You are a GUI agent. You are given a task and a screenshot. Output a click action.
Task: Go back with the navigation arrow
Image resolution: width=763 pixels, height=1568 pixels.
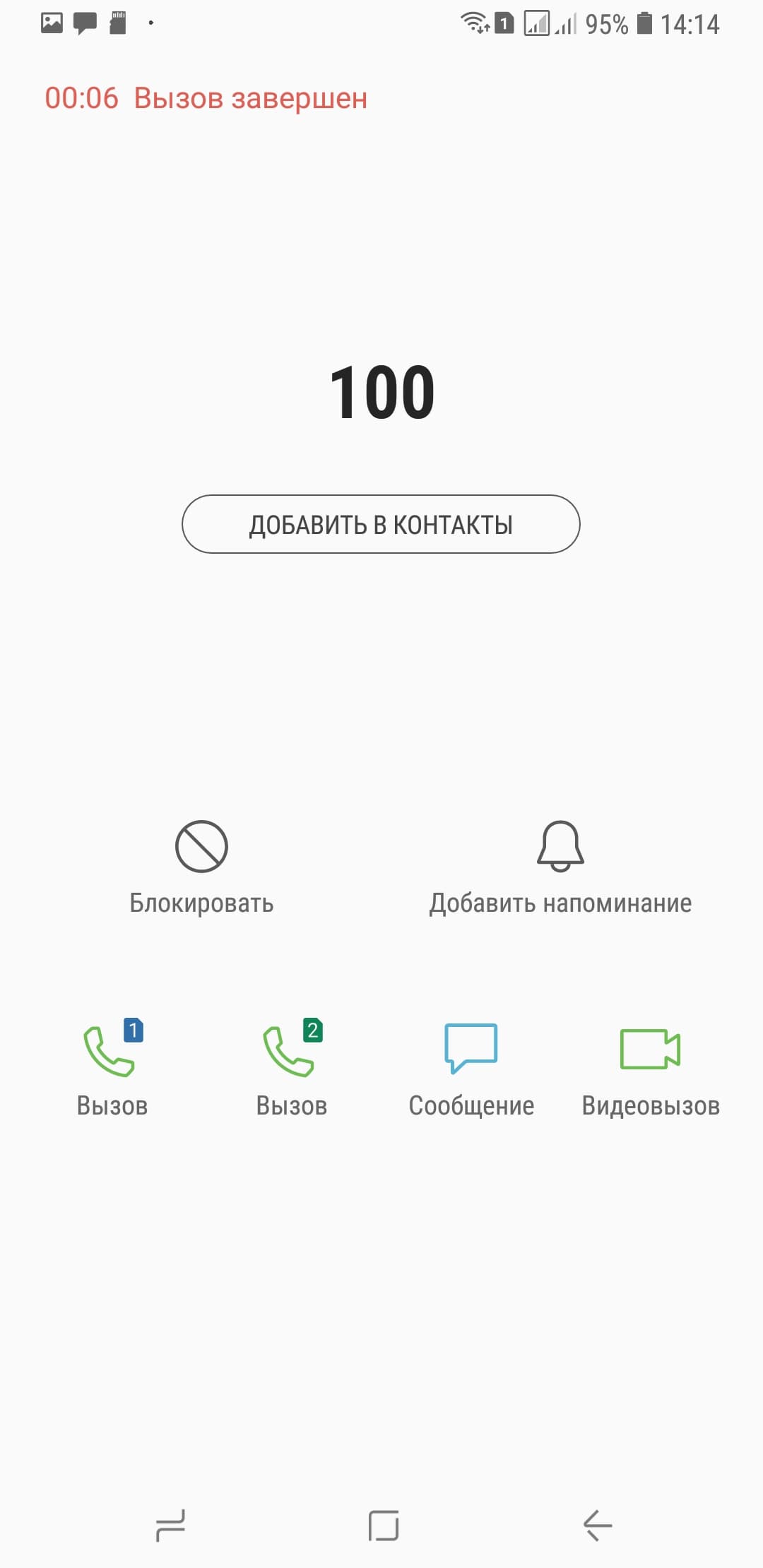pyautogui.click(x=597, y=1525)
